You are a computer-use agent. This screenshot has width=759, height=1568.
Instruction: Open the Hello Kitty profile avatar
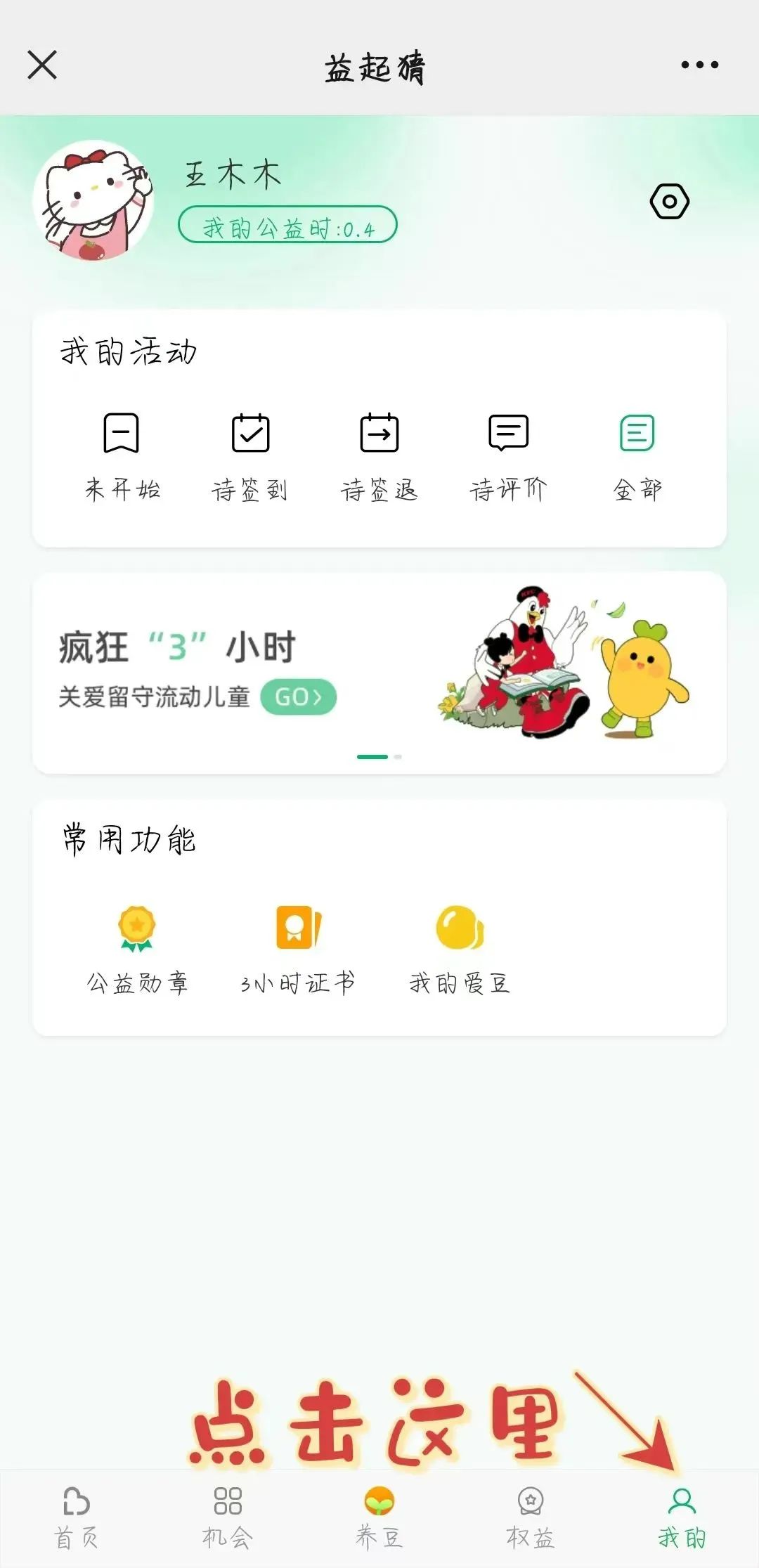click(93, 200)
